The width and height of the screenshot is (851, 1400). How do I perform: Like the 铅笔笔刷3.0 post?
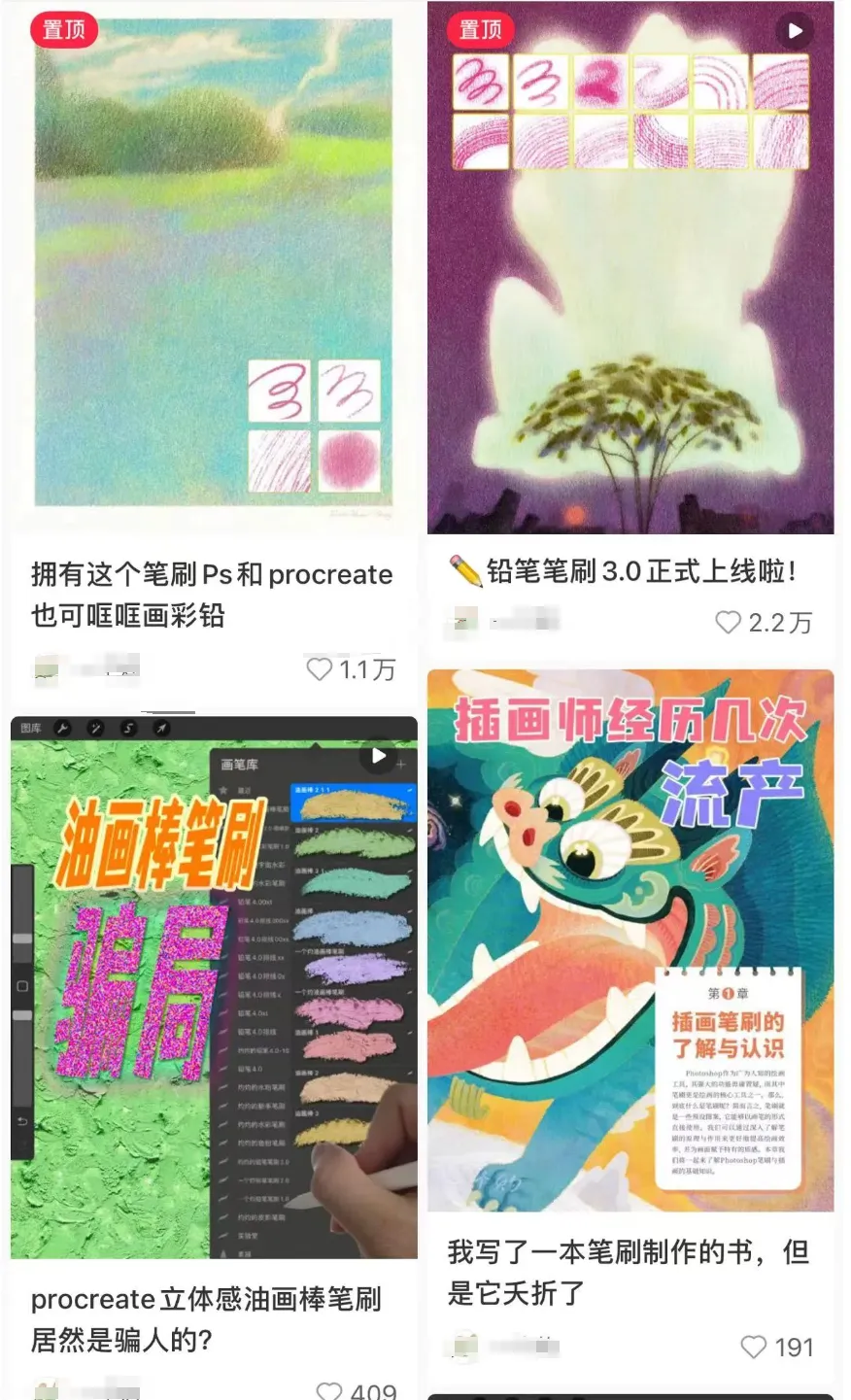click(x=728, y=622)
